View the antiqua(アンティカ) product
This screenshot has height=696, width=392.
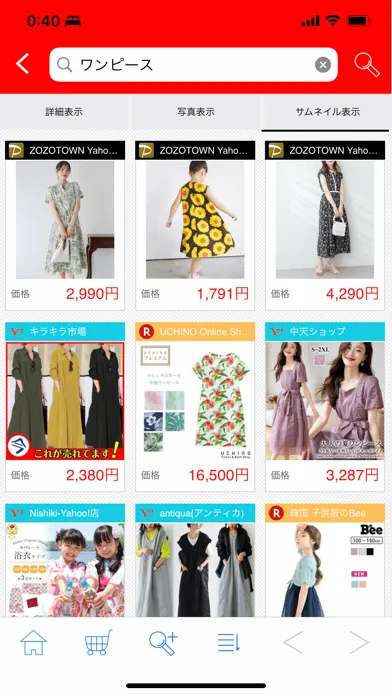tap(195, 560)
